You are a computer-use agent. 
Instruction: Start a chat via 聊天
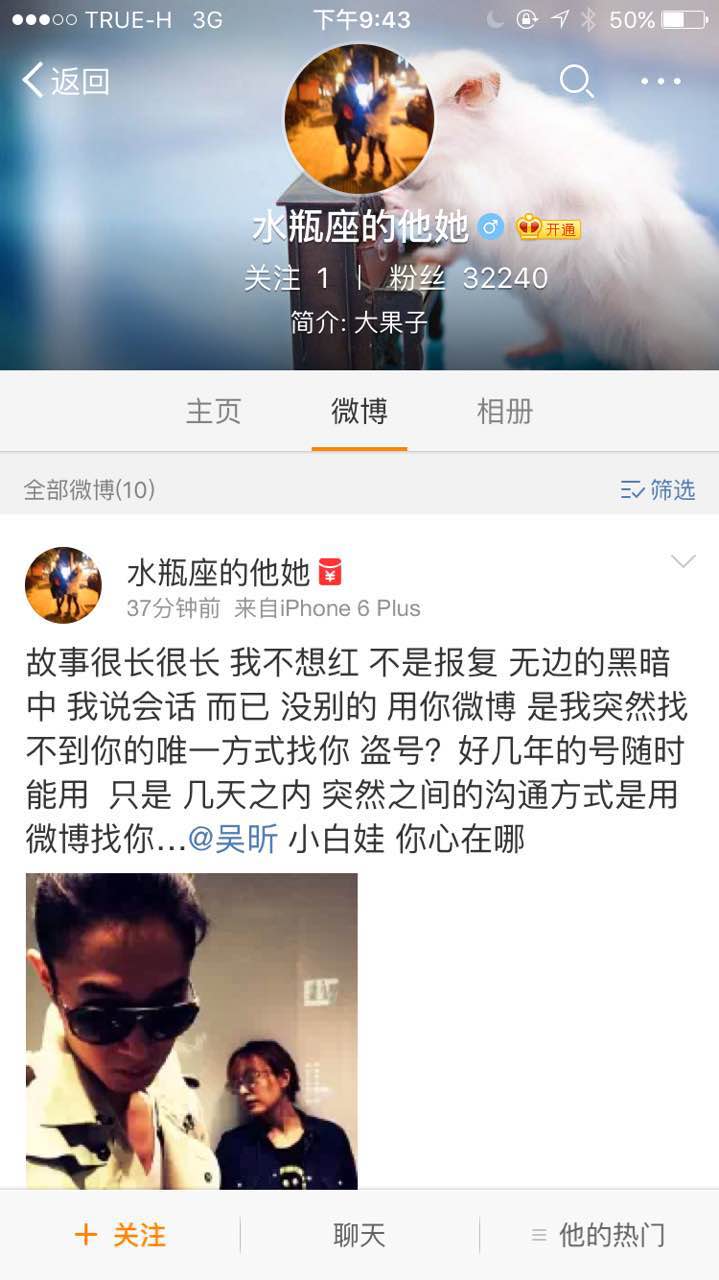click(359, 1235)
